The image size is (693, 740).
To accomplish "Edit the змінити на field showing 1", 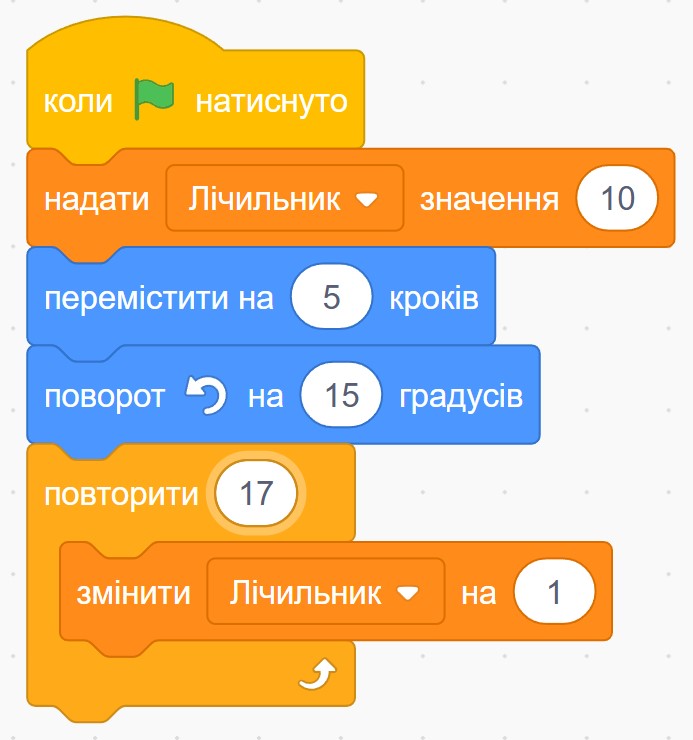I will coord(553,593).
